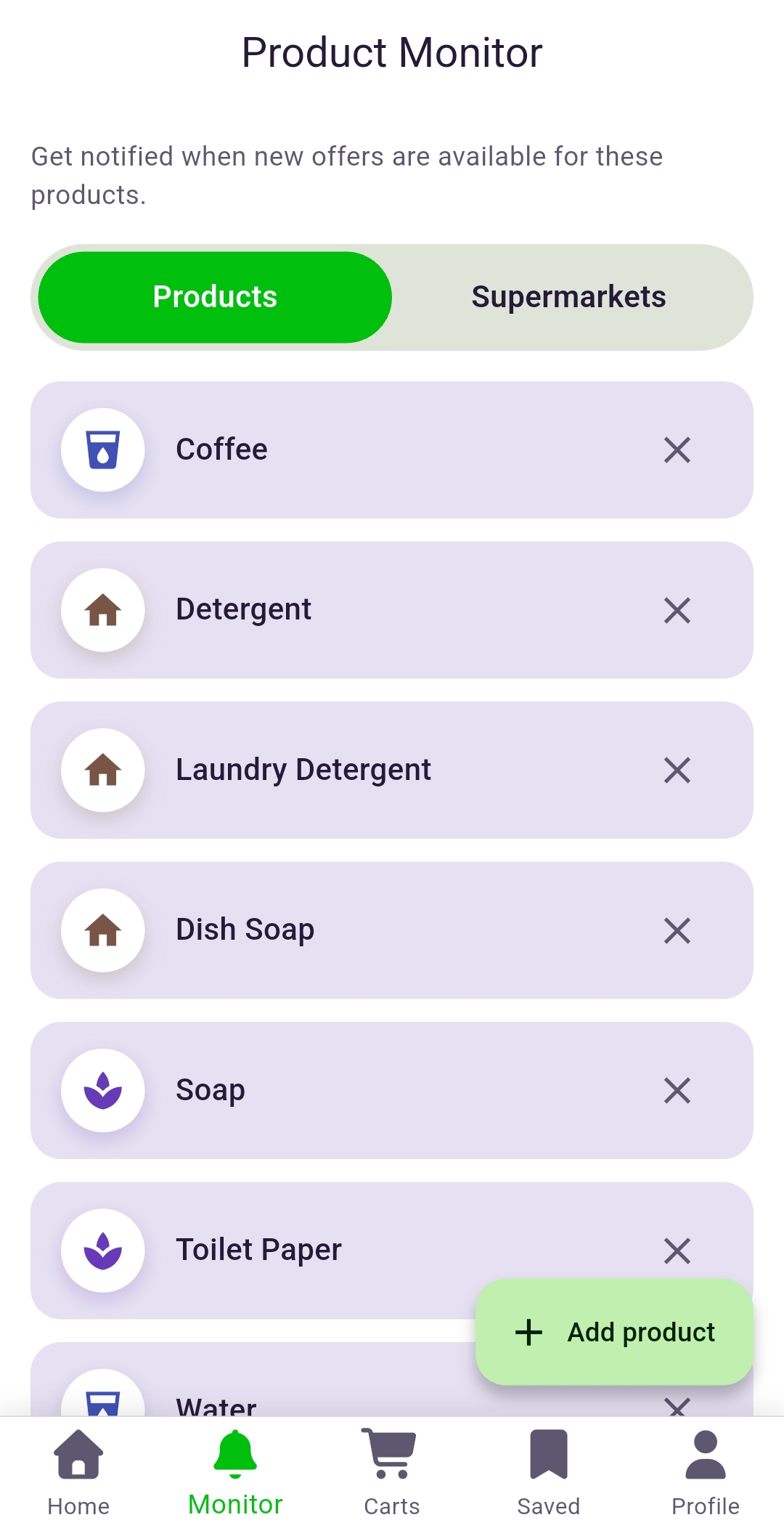Click the Toilet Paper flower icon
This screenshot has height=1536, width=784.
coord(103,1251)
